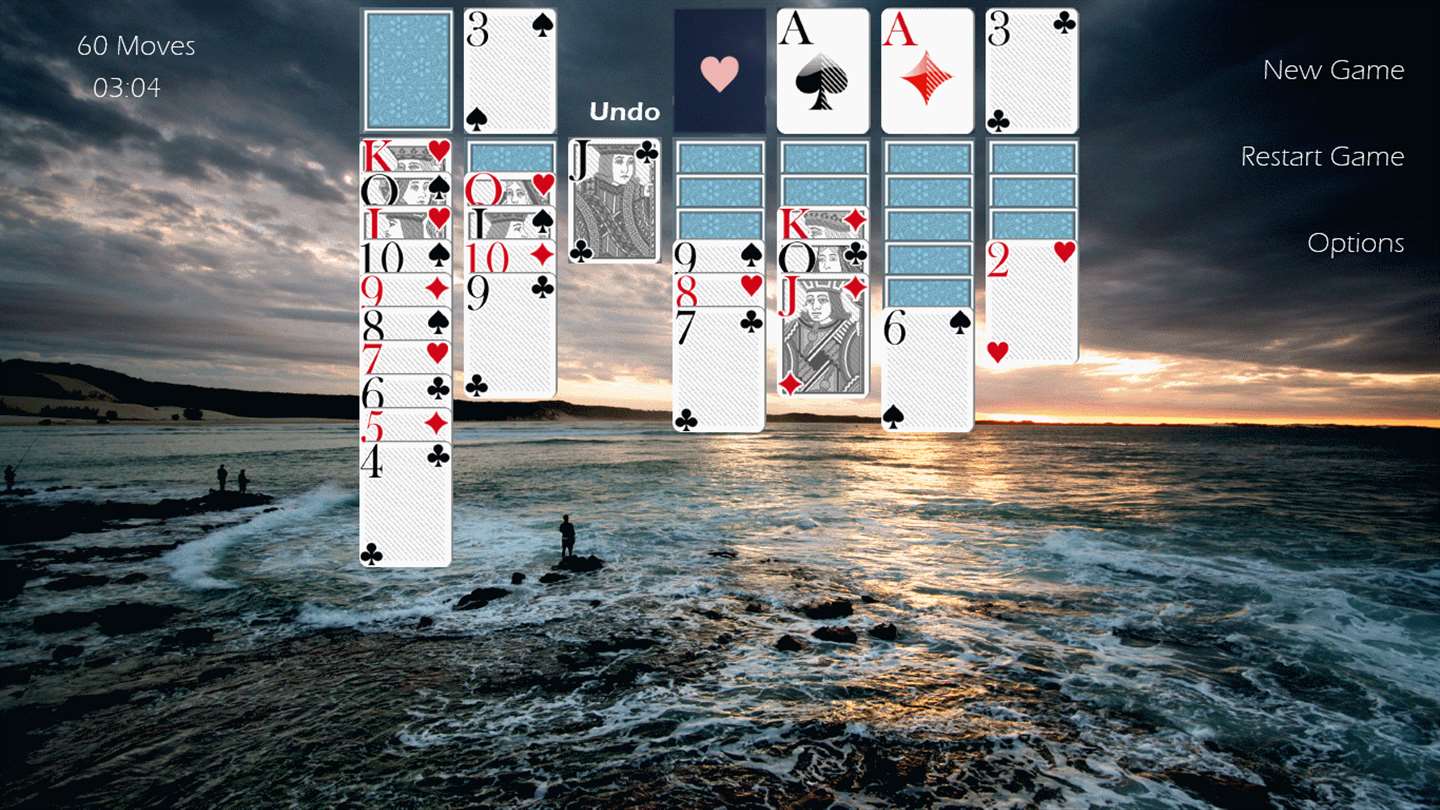Open the Options menu

coord(1355,243)
